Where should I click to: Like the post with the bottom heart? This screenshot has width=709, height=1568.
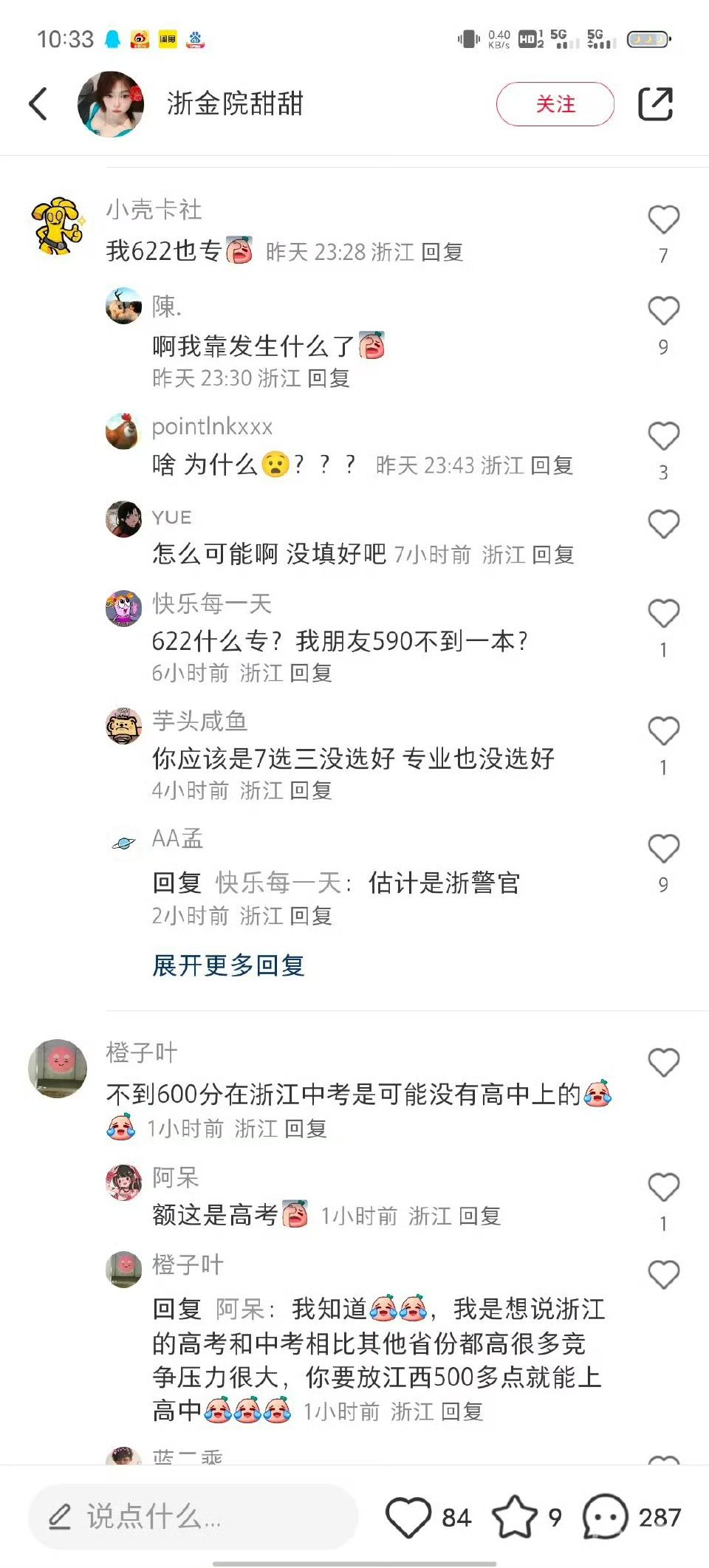[x=408, y=1517]
